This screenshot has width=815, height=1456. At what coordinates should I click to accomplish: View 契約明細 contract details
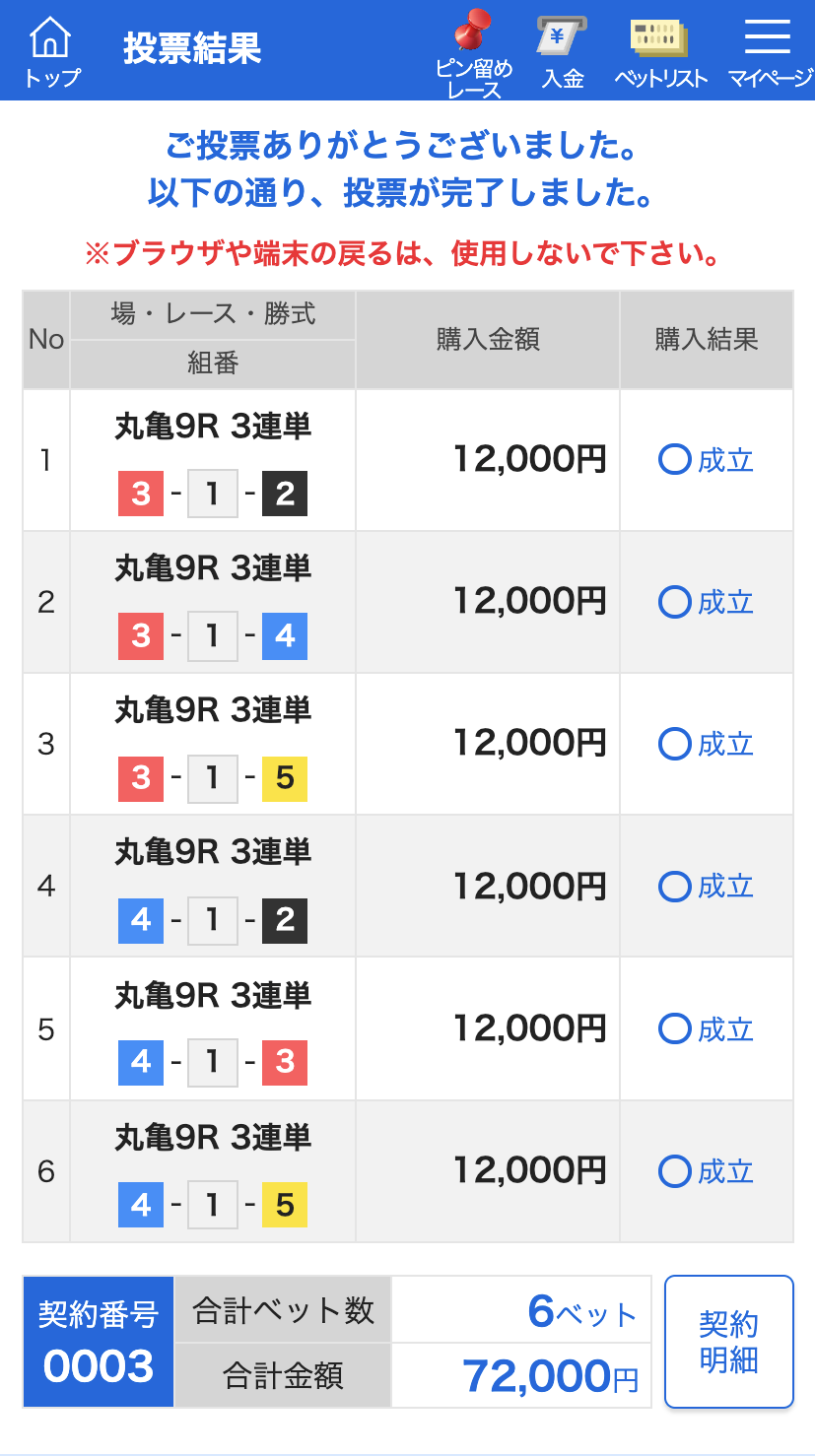pos(728,1342)
